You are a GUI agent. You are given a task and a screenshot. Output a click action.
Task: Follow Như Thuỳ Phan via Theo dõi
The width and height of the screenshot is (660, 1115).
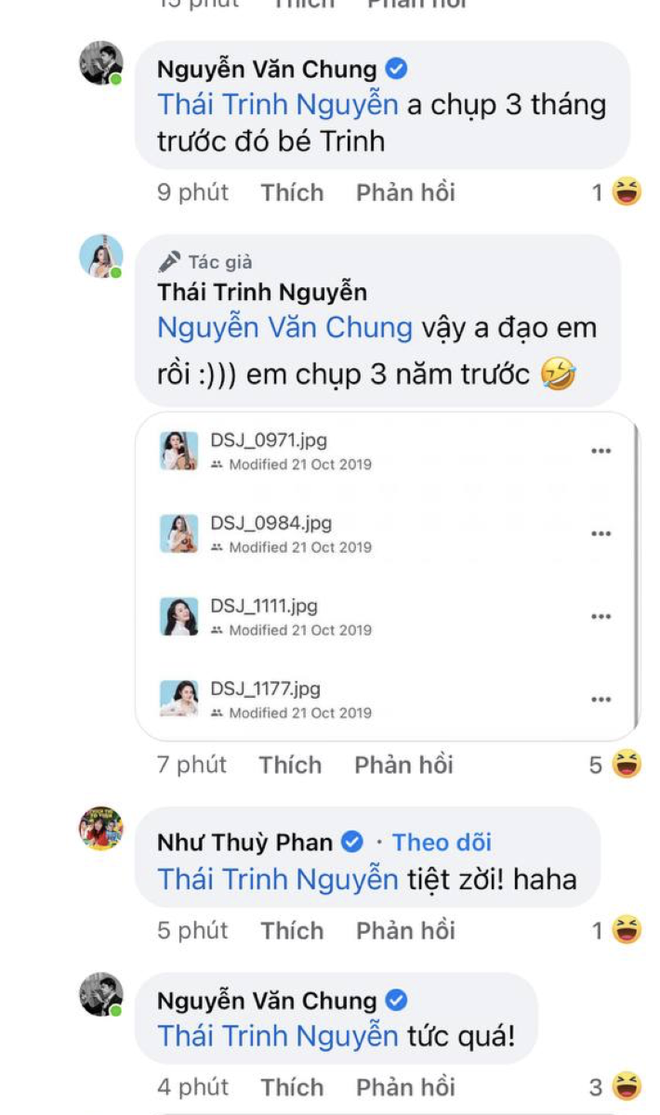point(441,842)
